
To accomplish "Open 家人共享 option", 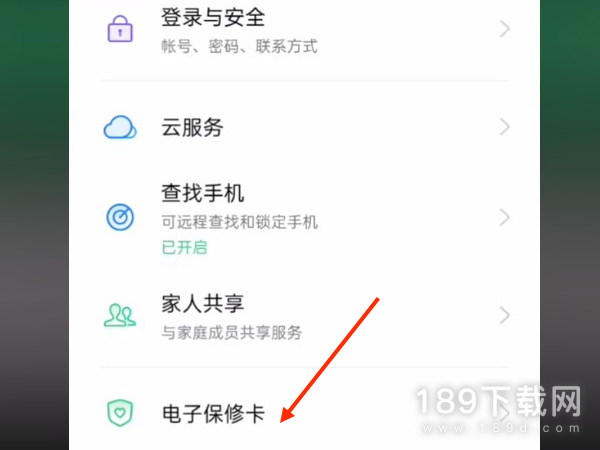I will 300,316.
